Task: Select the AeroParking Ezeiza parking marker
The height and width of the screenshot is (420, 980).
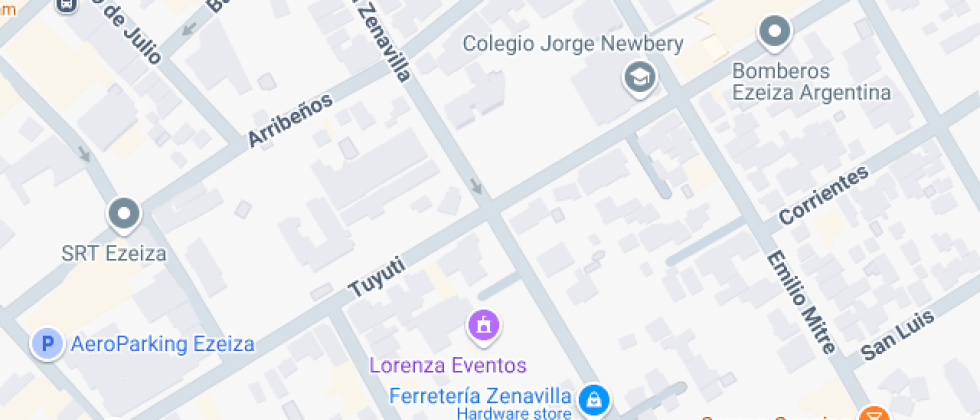Action: pos(46,345)
